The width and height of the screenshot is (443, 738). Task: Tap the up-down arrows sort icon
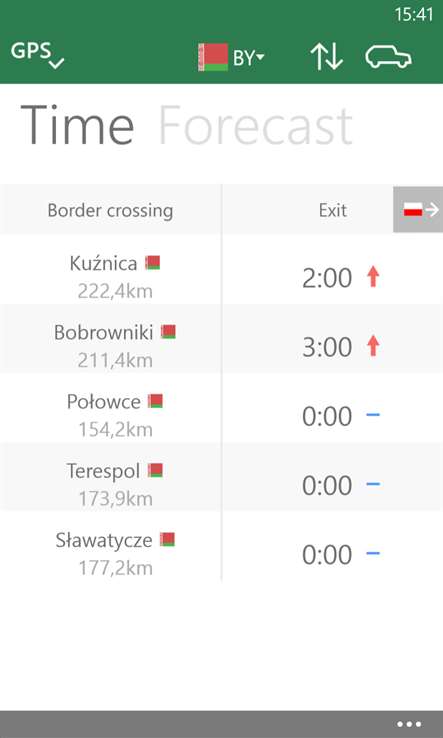(326, 57)
